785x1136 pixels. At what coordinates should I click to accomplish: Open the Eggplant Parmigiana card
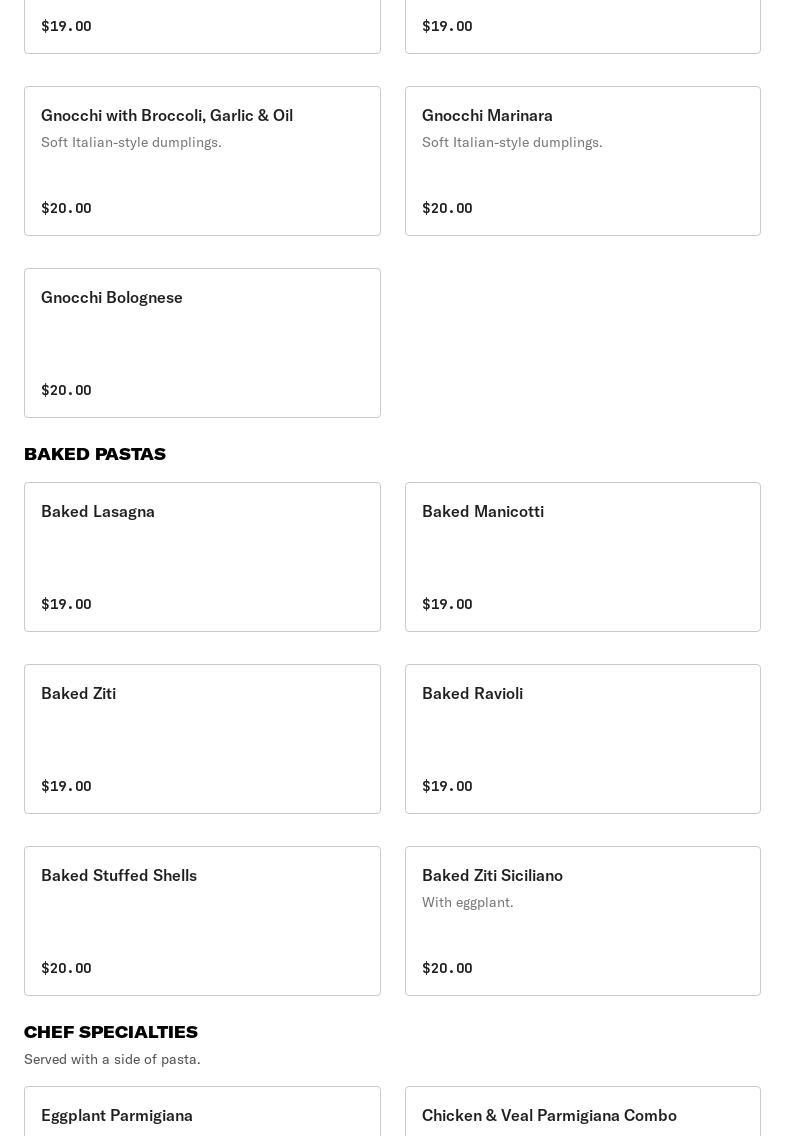[202, 1113]
